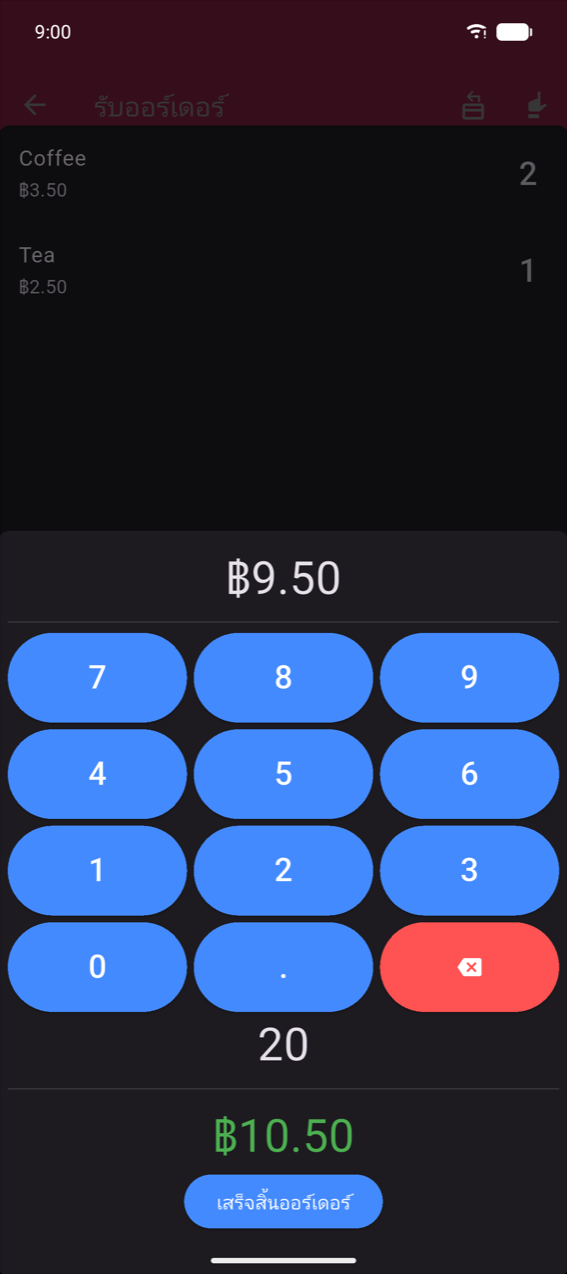Enter a 0 on the keypad
This screenshot has height=1274, width=567.
[x=97, y=967]
